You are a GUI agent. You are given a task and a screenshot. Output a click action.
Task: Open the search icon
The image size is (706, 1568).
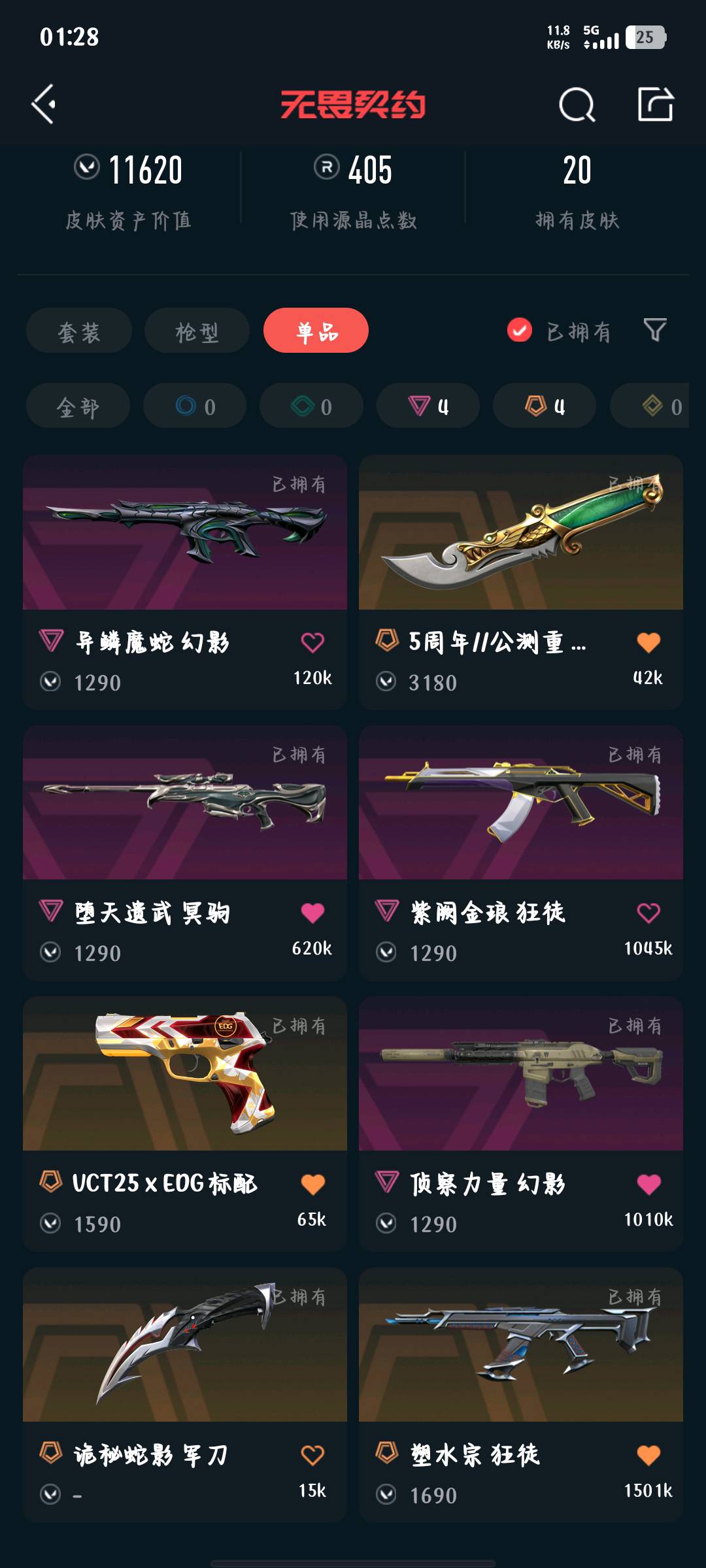coord(577,105)
